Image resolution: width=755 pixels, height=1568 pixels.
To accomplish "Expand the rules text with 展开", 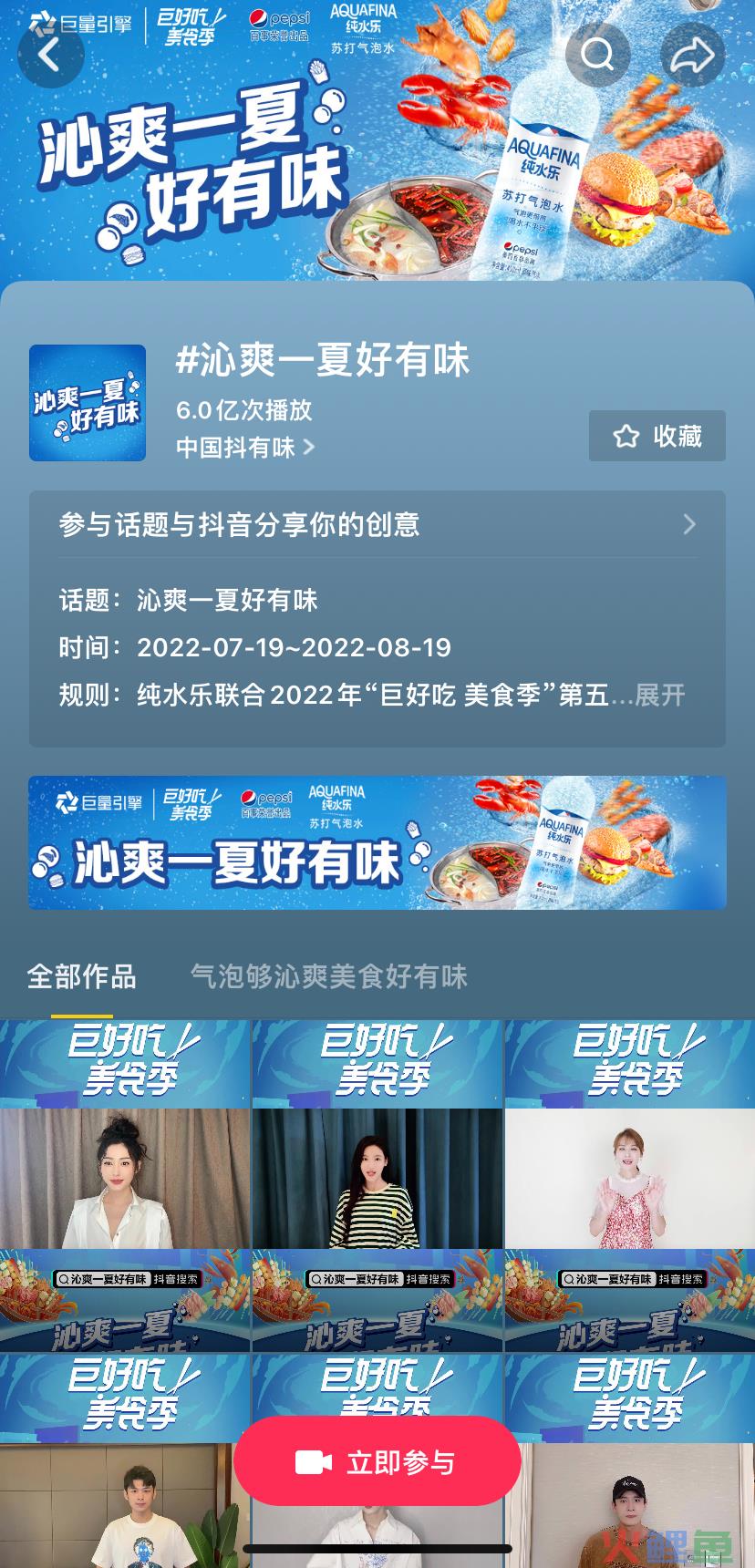I will pyautogui.click(x=659, y=695).
